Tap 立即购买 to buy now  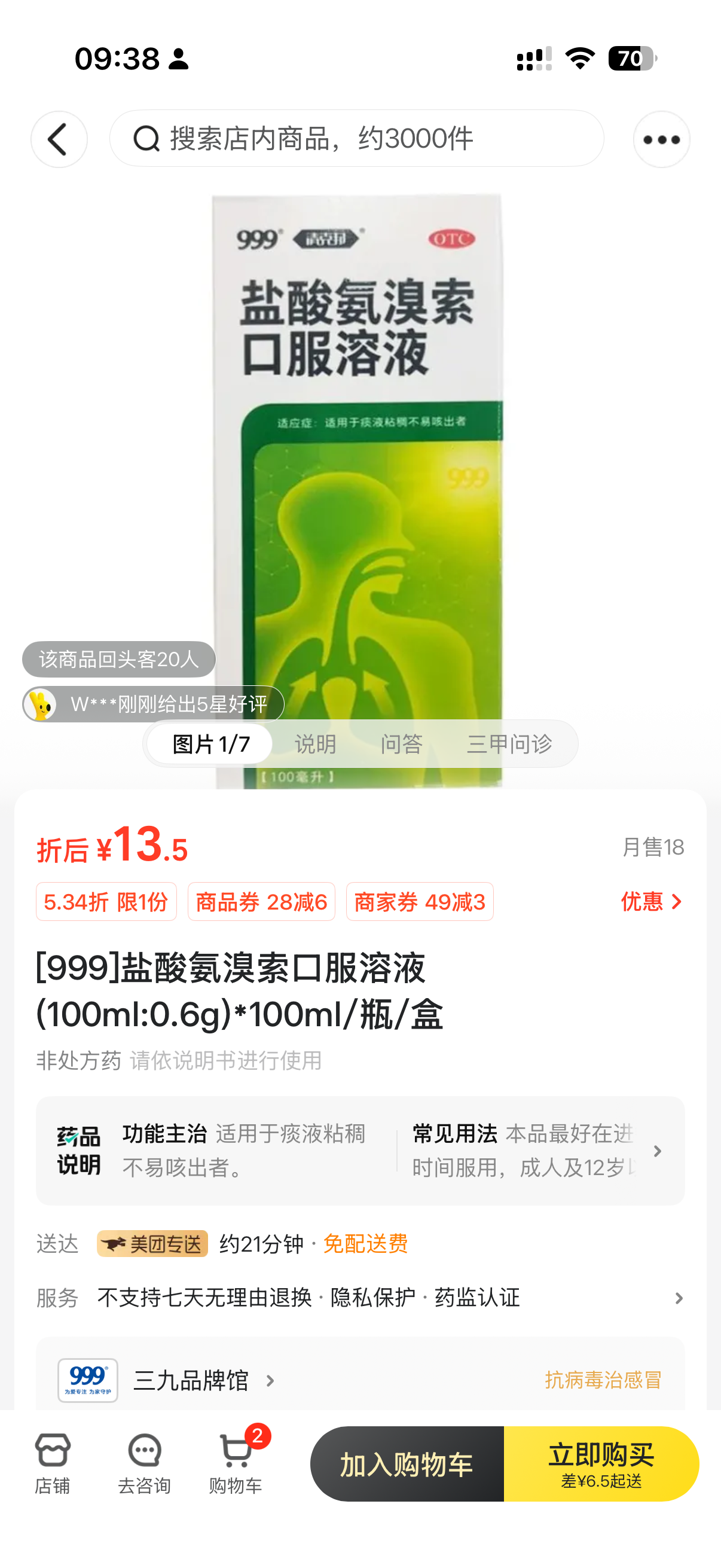[x=601, y=1464]
